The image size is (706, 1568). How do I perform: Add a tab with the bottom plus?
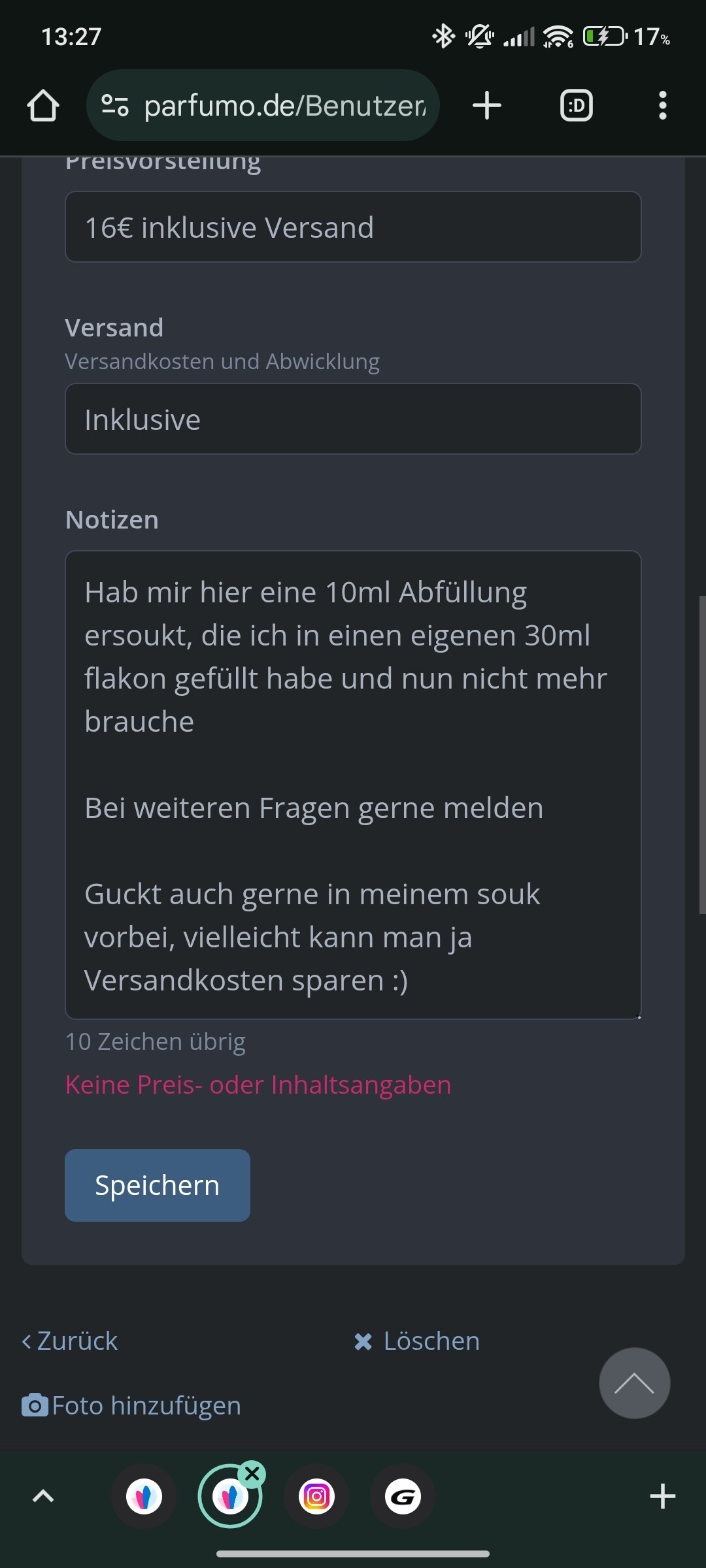coord(663,1496)
